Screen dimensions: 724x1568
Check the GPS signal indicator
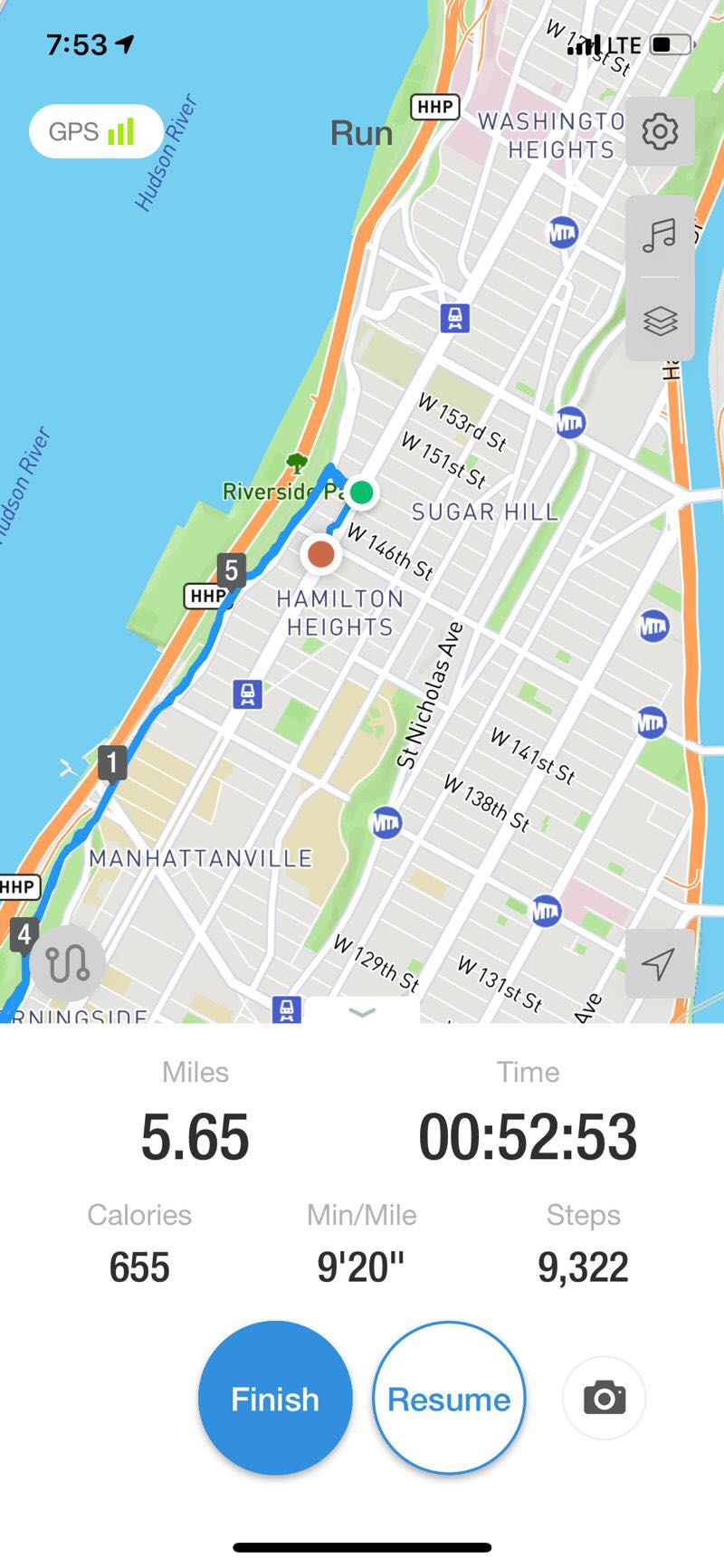coord(95,132)
